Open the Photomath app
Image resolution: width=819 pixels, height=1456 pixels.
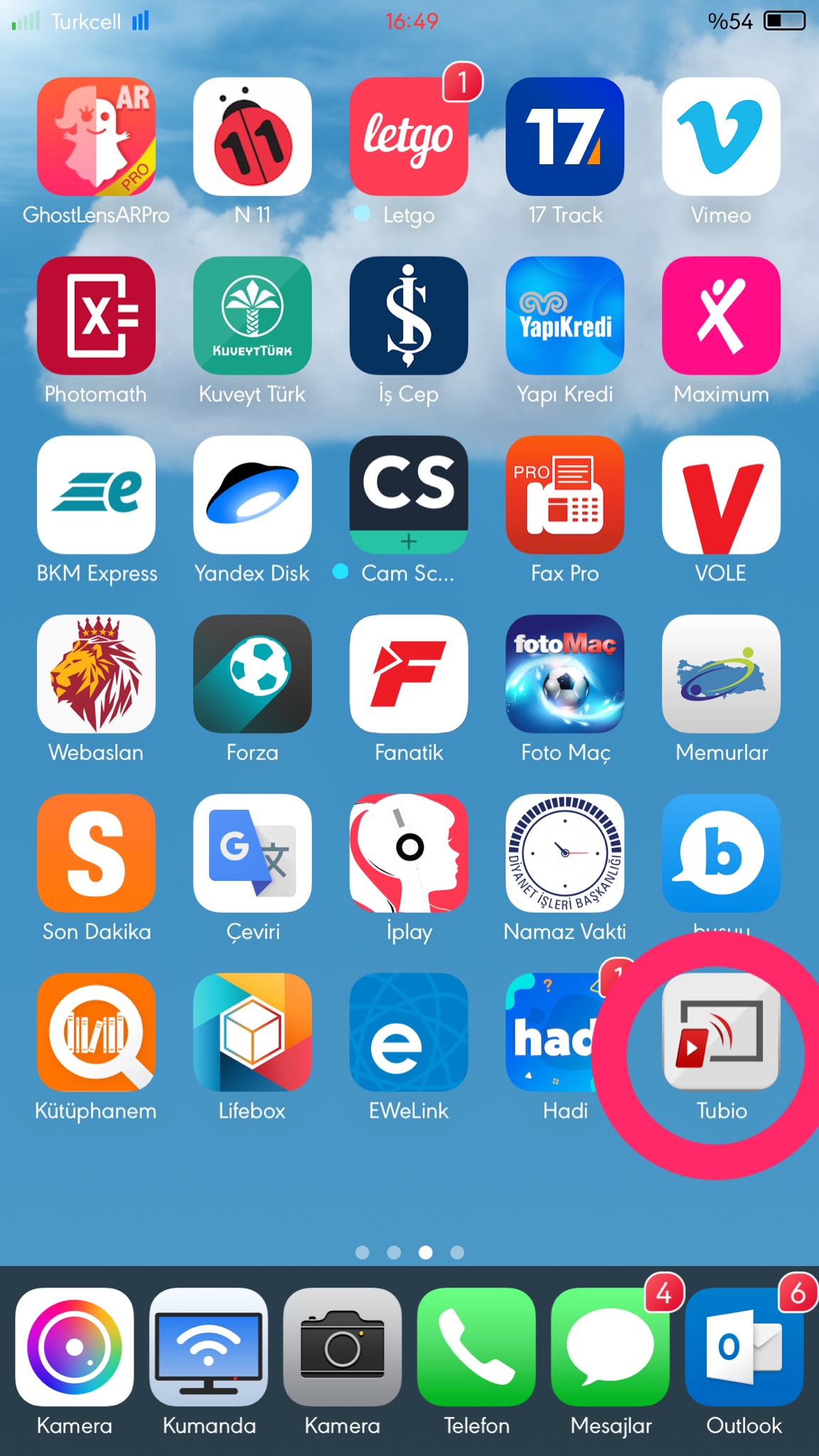tap(96, 316)
